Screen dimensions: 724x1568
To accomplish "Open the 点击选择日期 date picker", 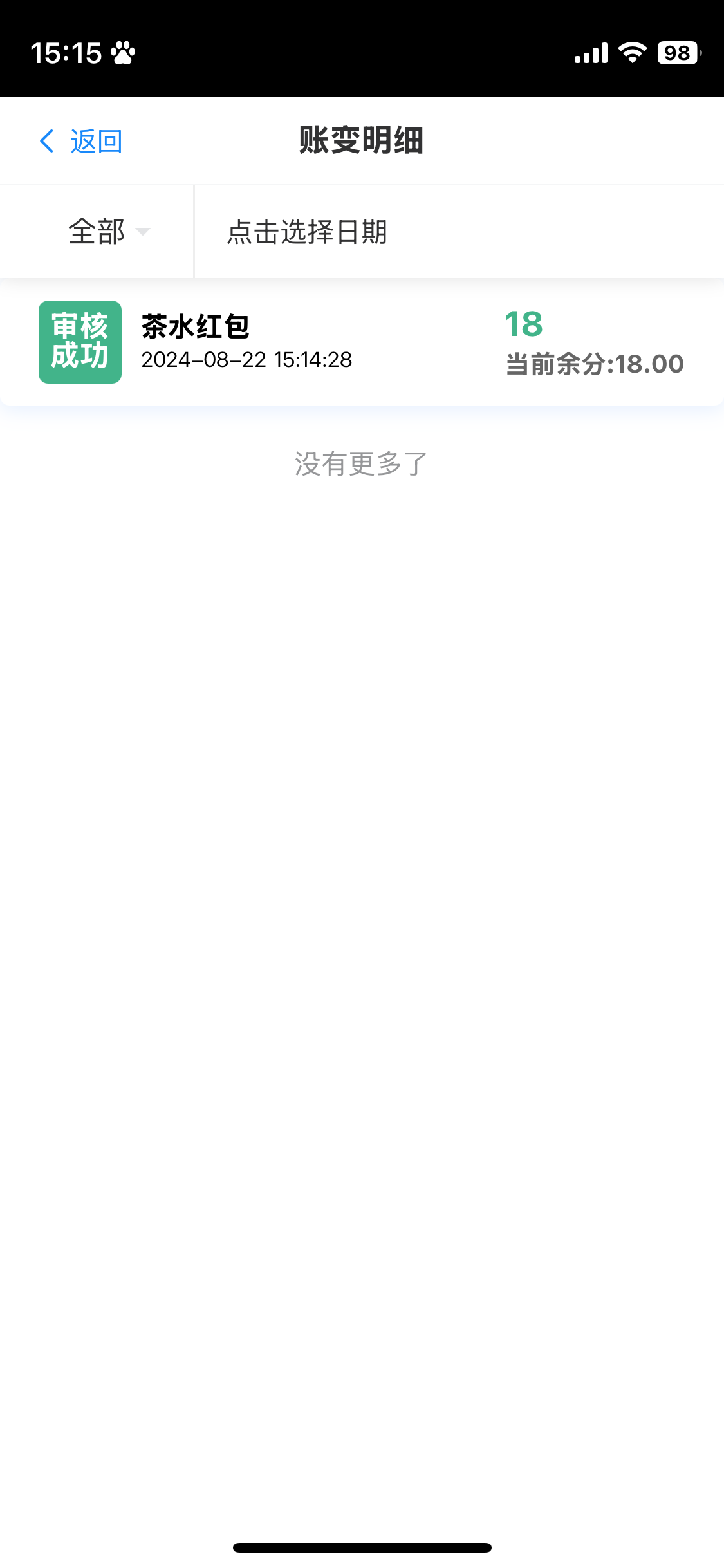I will point(459,232).
